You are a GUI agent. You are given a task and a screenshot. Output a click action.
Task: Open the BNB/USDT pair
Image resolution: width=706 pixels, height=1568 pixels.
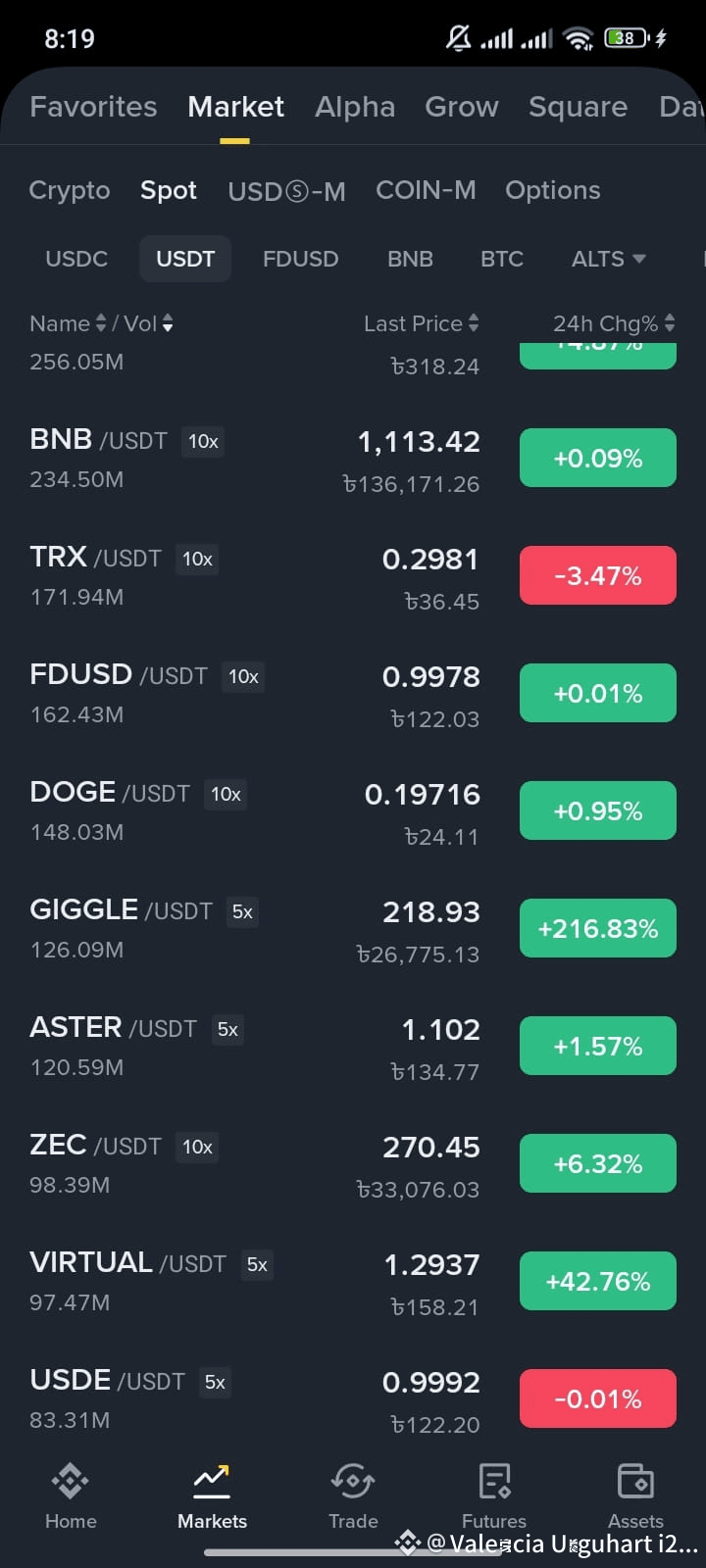353,458
